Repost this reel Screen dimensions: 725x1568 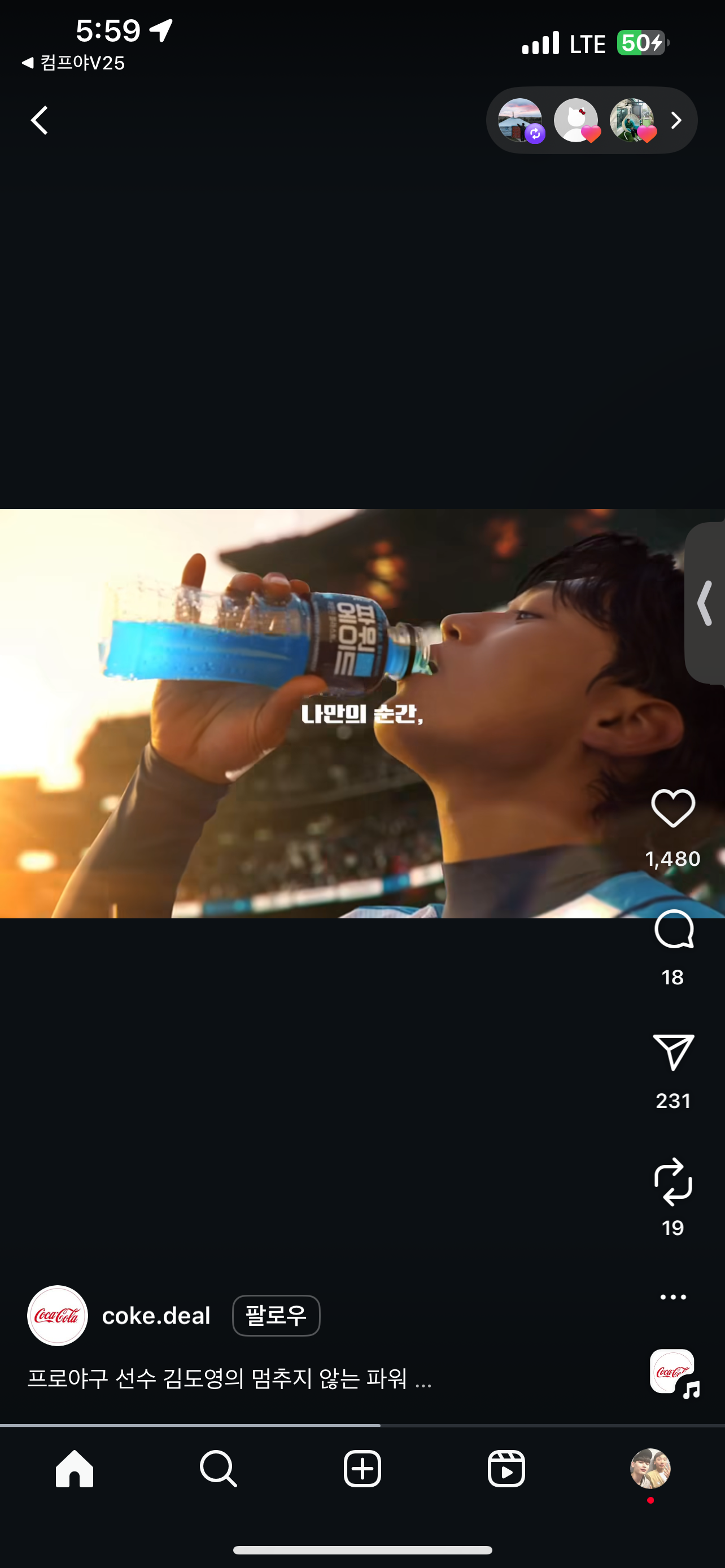[x=672, y=1181]
